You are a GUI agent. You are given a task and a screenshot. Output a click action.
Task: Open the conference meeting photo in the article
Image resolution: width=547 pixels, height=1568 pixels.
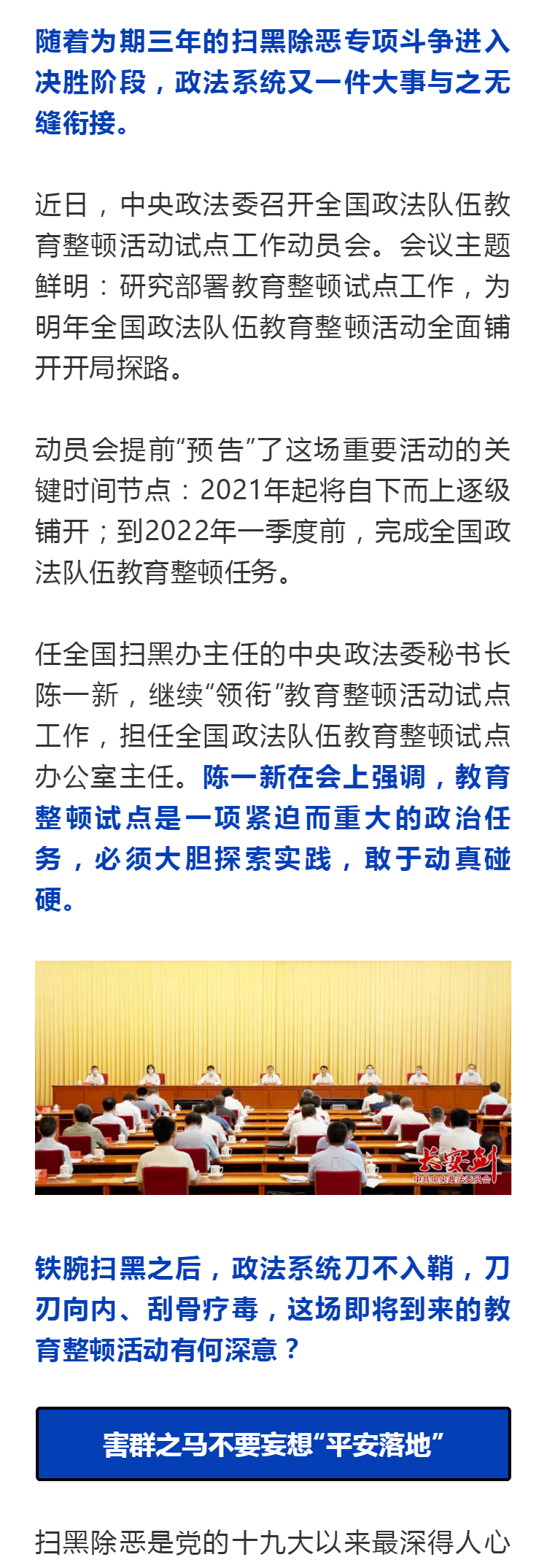coord(273,1077)
